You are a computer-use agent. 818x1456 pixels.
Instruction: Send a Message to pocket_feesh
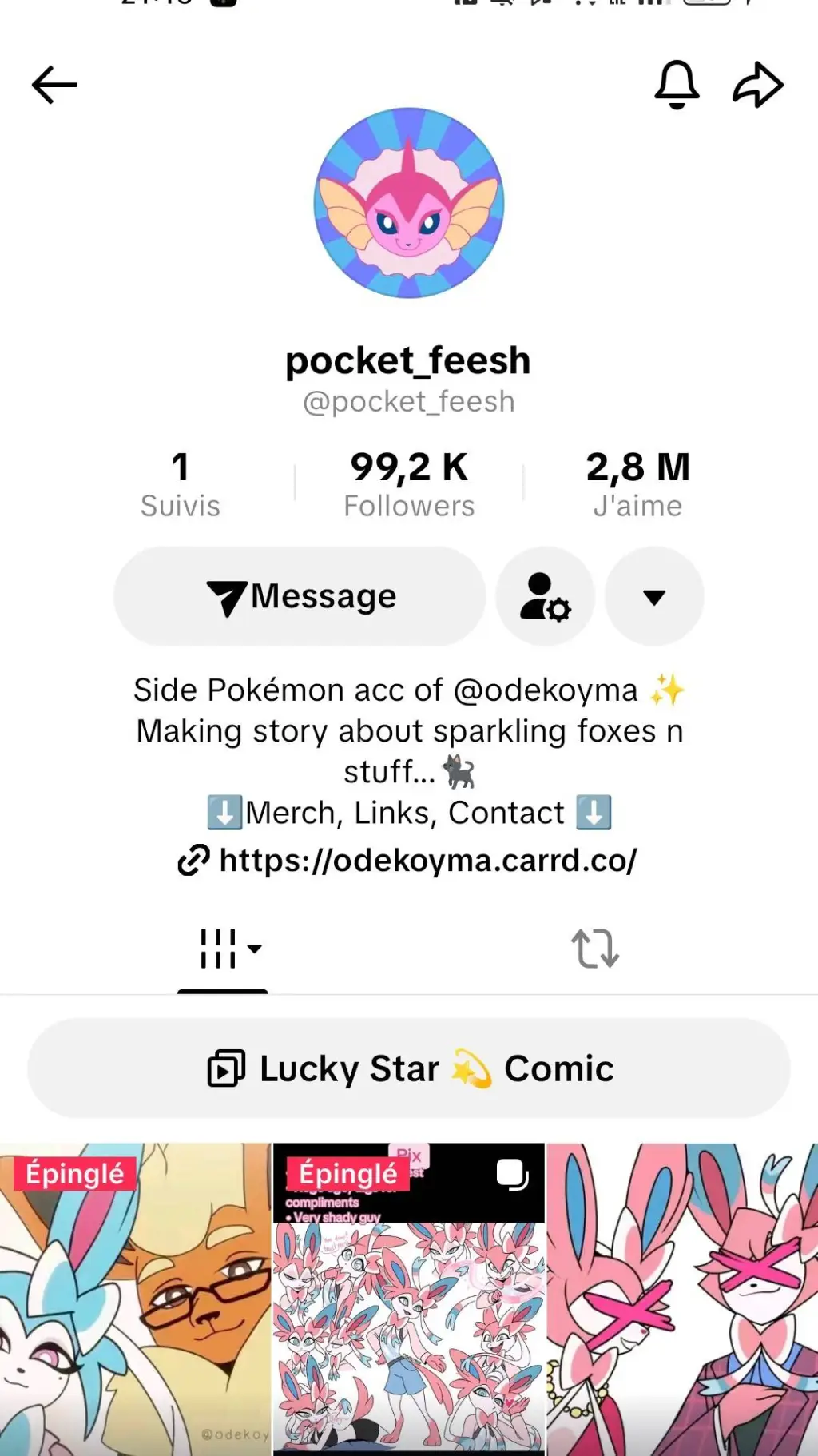[300, 596]
